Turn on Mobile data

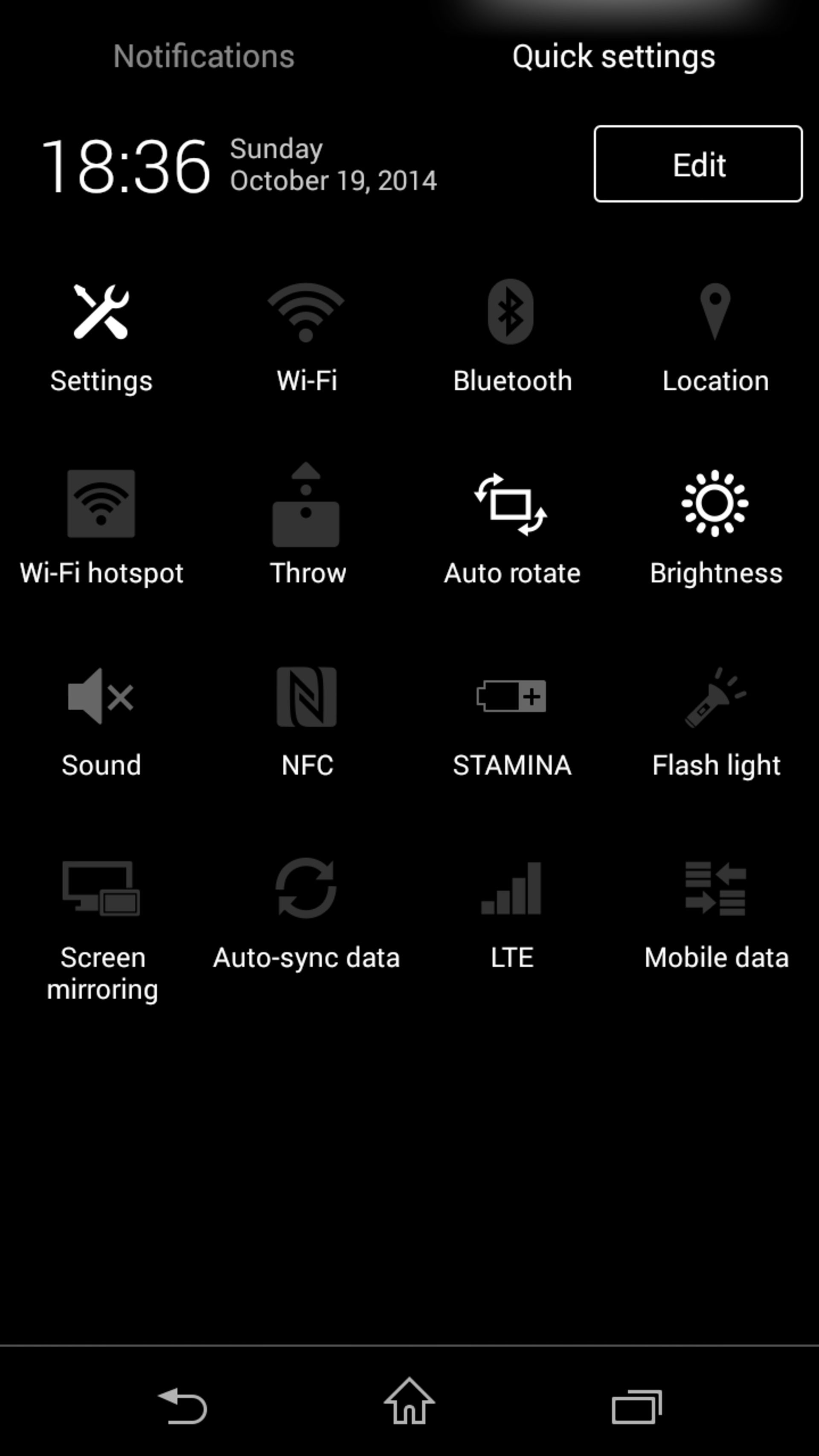tap(715, 913)
